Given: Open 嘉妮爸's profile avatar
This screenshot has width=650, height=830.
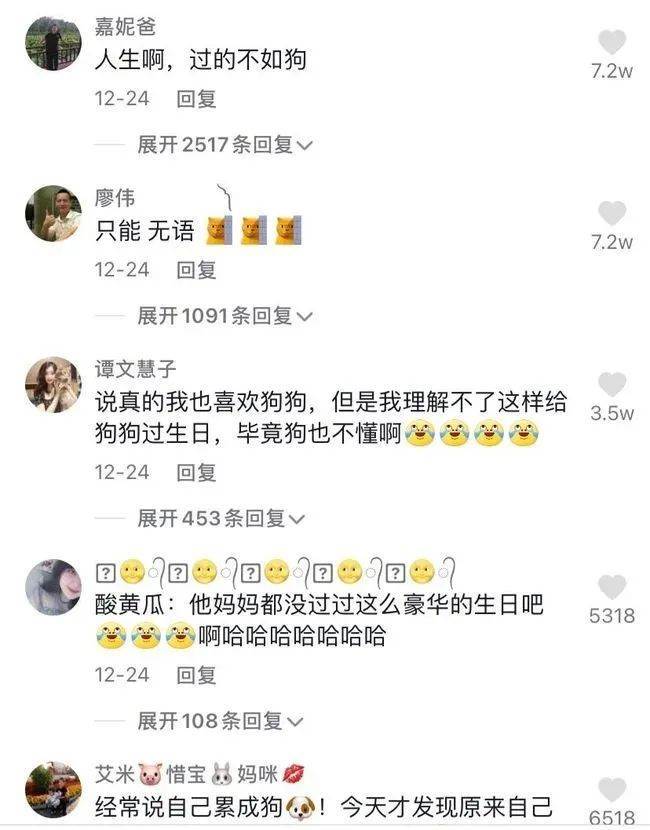Looking at the screenshot, I should tap(53, 43).
